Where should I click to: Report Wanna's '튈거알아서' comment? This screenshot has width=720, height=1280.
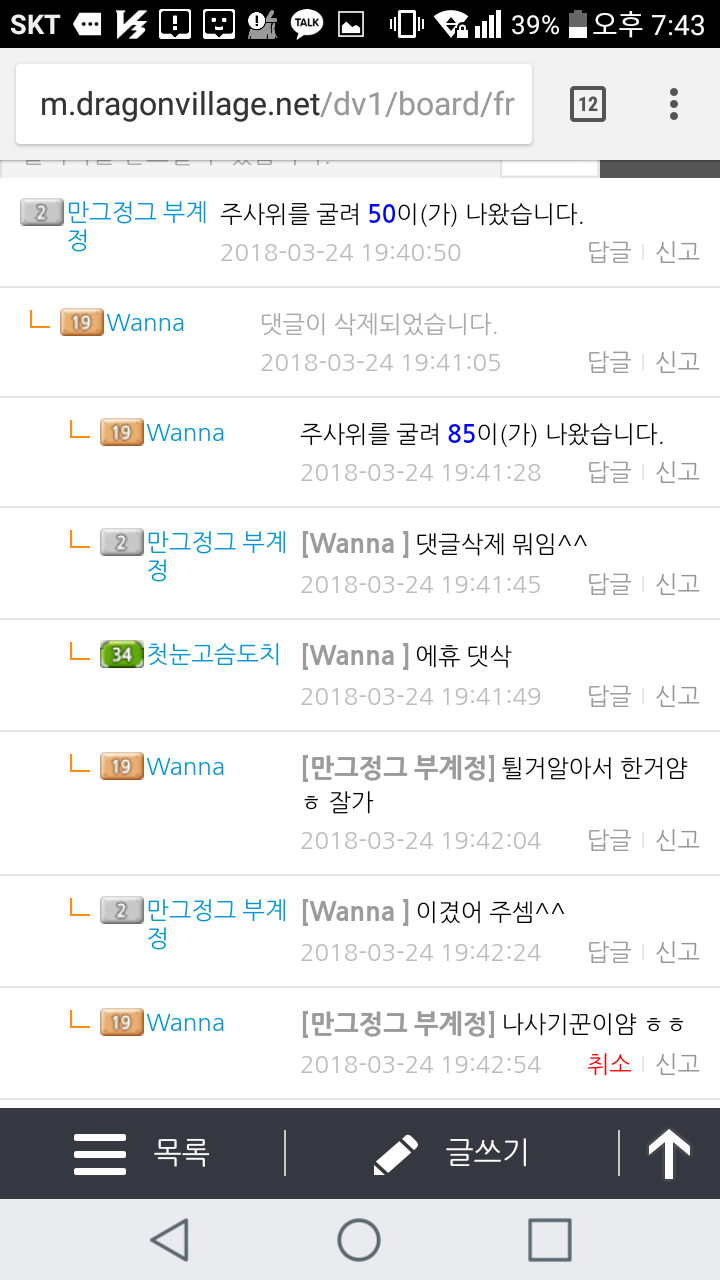pyautogui.click(x=677, y=840)
